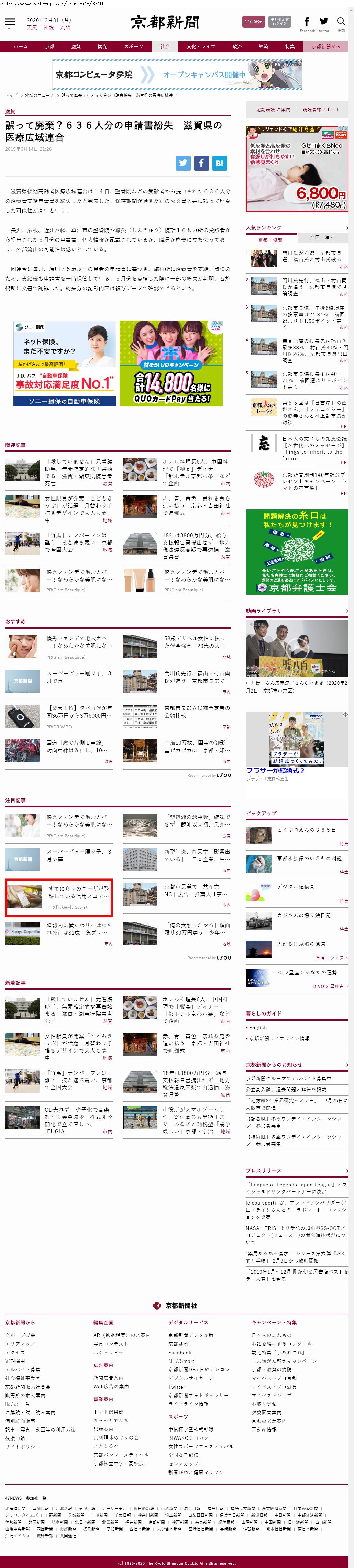This screenshot has height=1568, width=354.
Task: Open the 政治 nav tab
Action: point(237,46)
